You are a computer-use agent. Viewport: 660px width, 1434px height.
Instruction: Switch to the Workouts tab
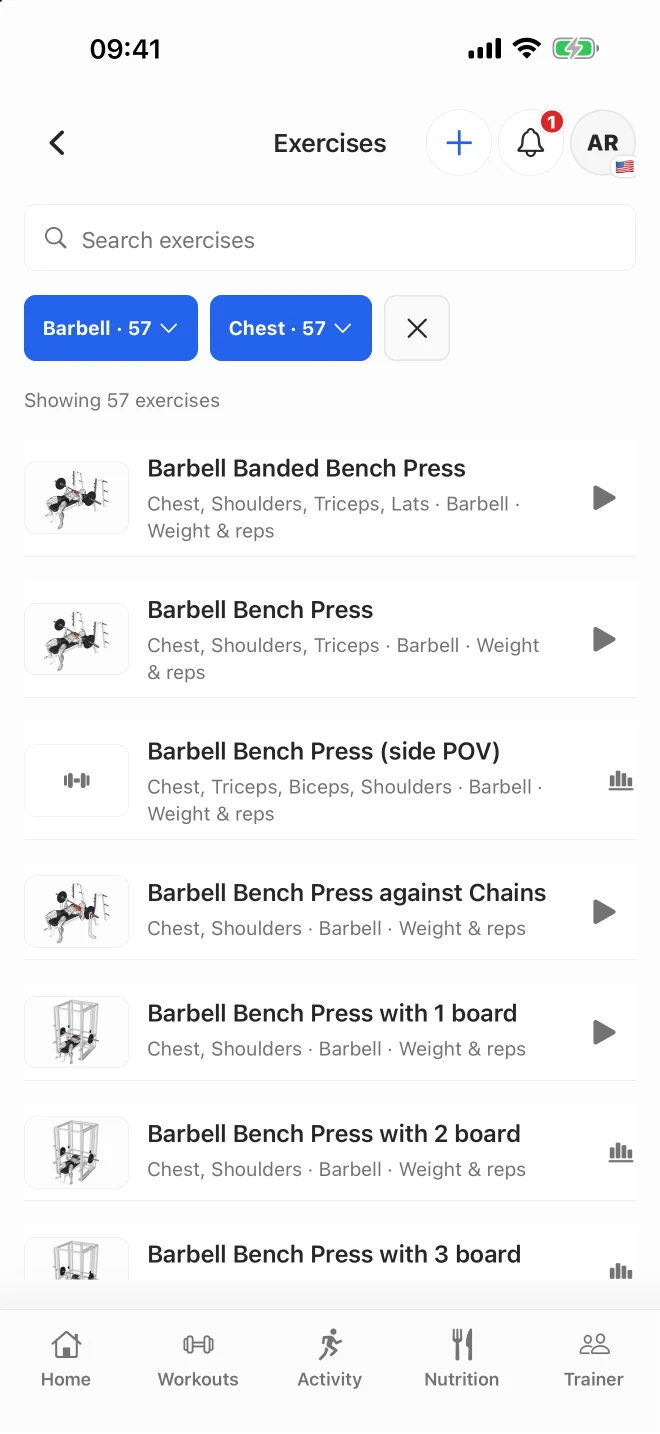(x=198, y=1360)
